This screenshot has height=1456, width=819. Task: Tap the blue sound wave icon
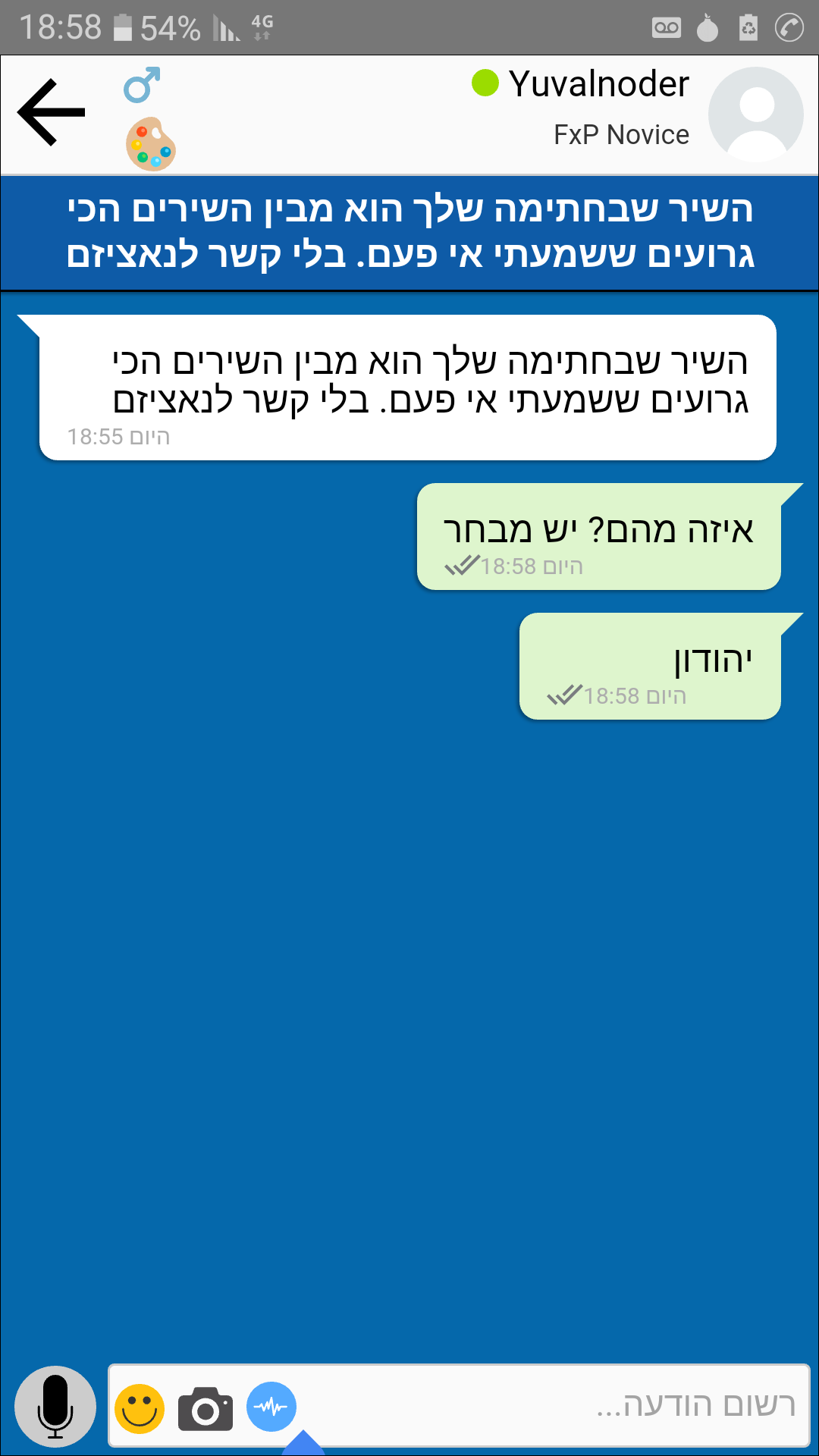pos(271,1407)
